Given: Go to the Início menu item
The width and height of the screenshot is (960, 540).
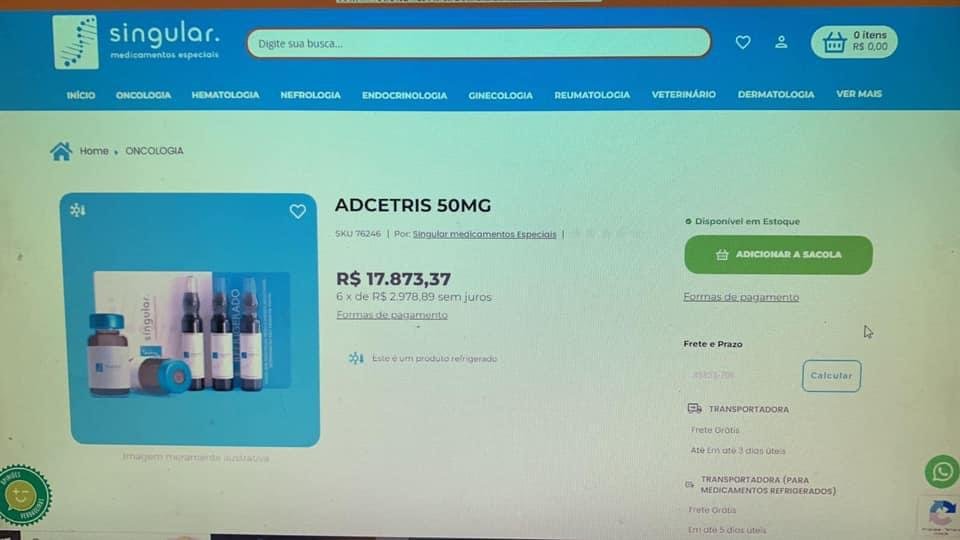Looking at the screenshot, I should click(x=81, y=95).
